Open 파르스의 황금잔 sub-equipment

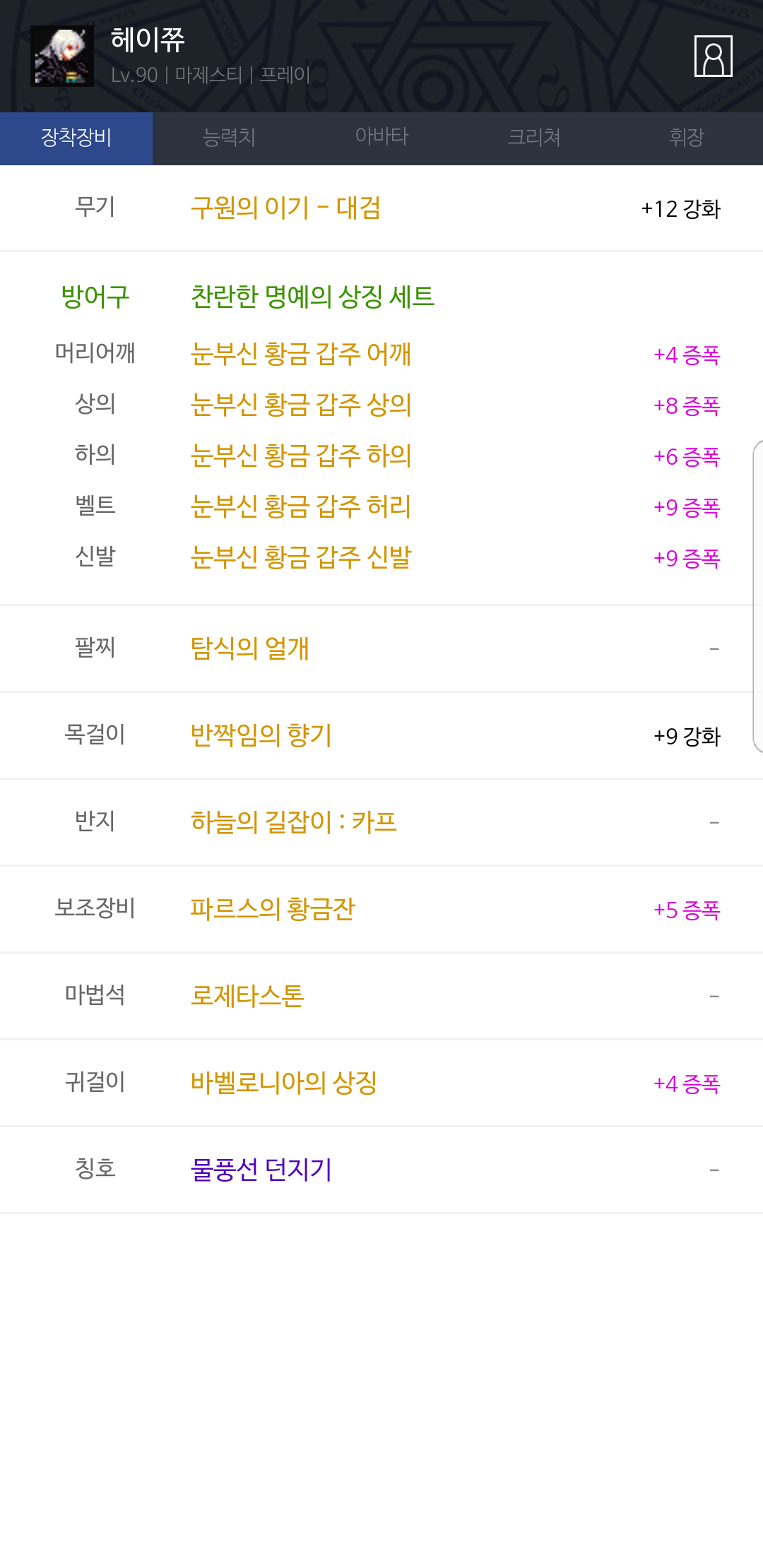pyautogui.click(x=273, y=908)
